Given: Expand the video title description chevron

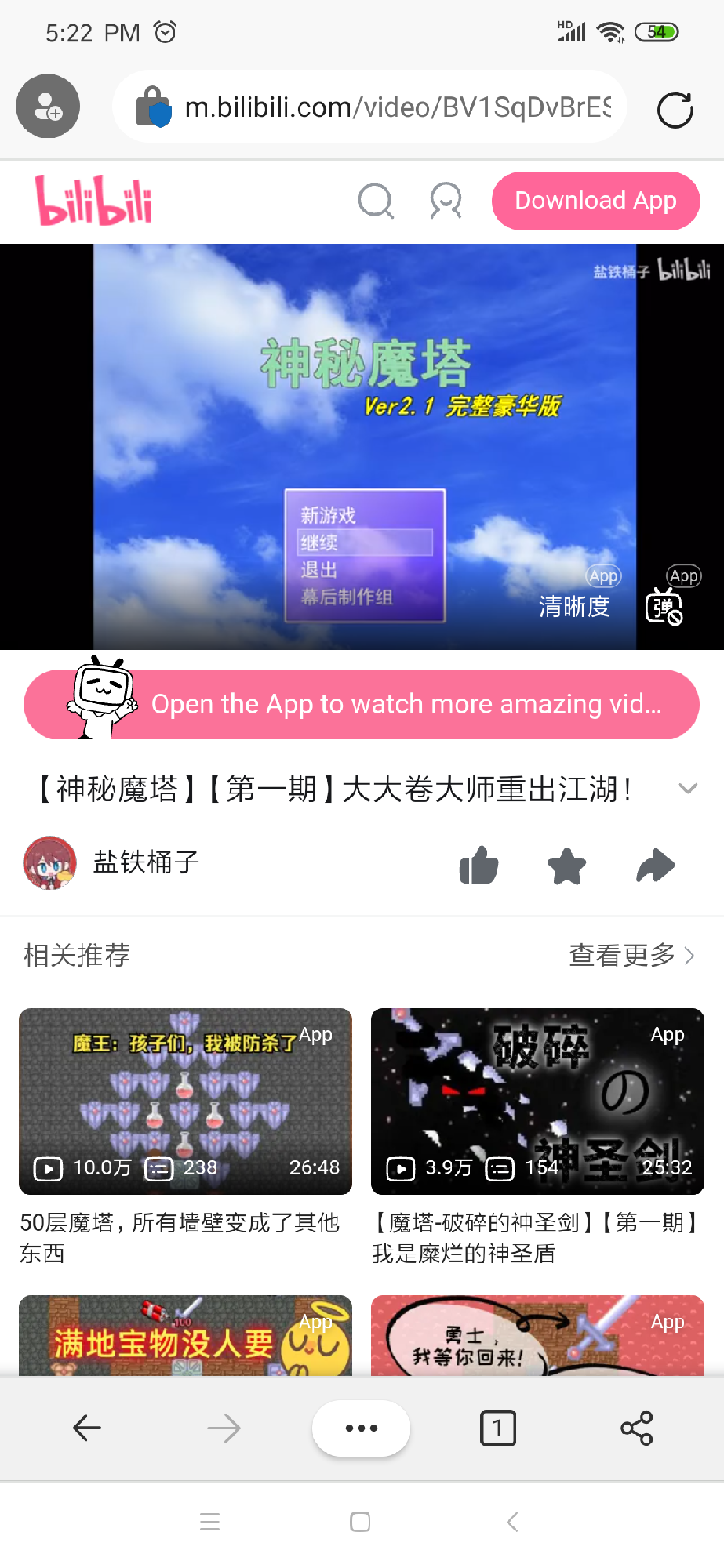Looking at the screenshot, I should 687,789.
